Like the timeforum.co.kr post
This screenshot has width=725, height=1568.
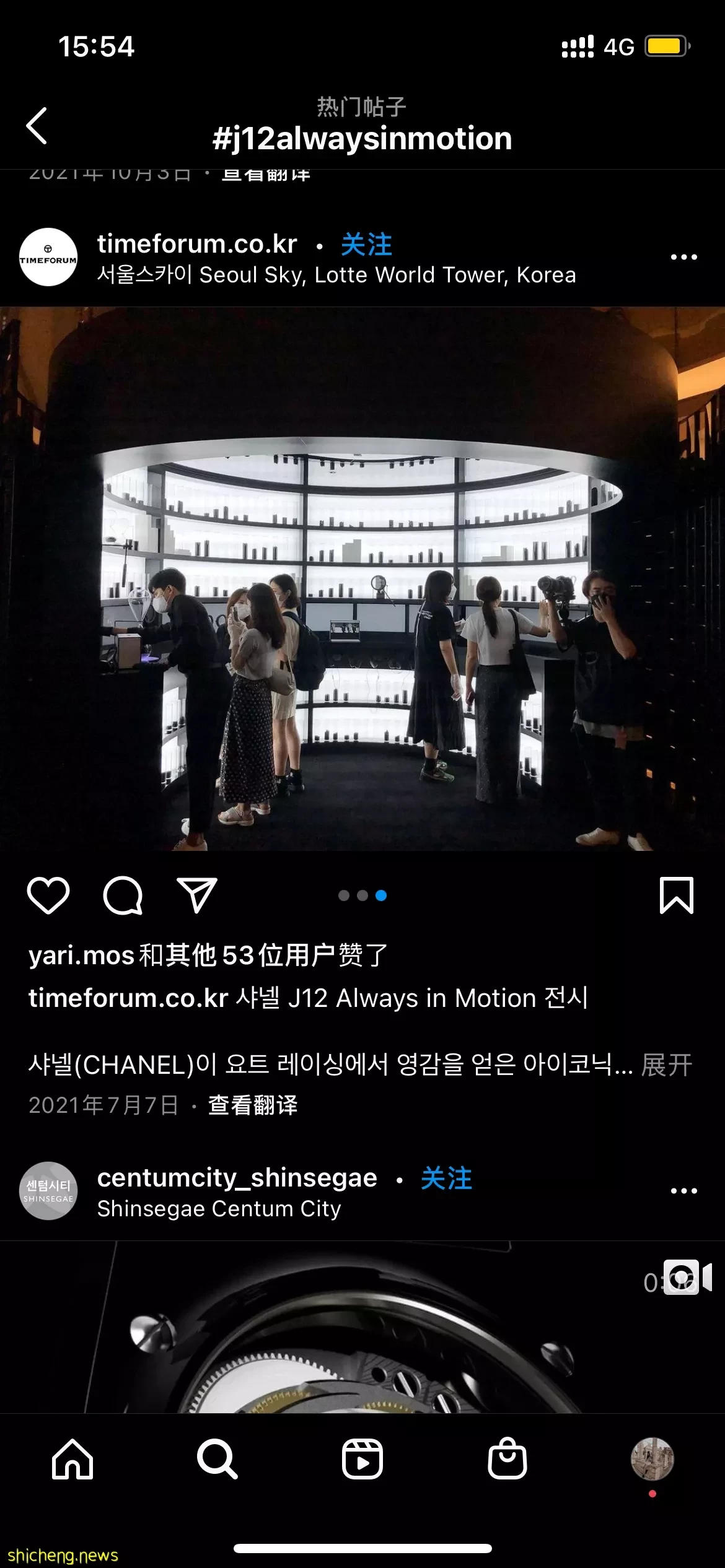point(48,895)
